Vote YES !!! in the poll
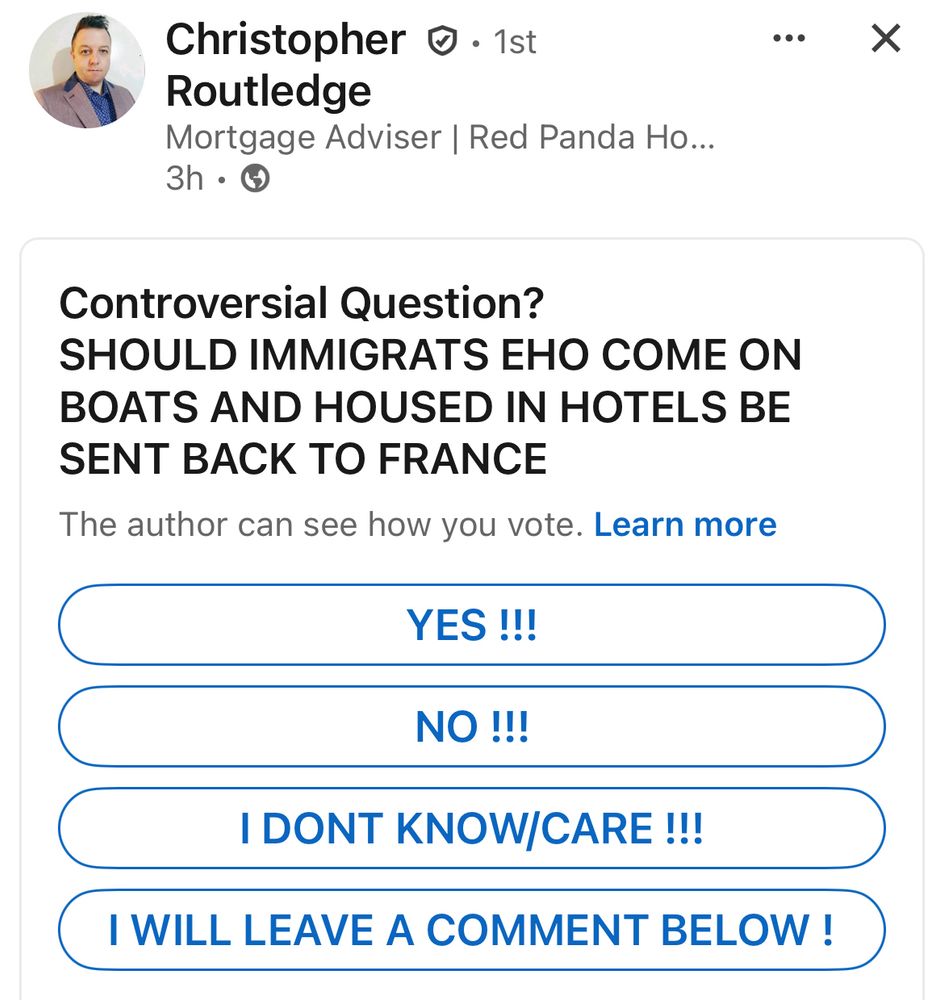This screenshot has width=944, height=1000. click(472, 626)
